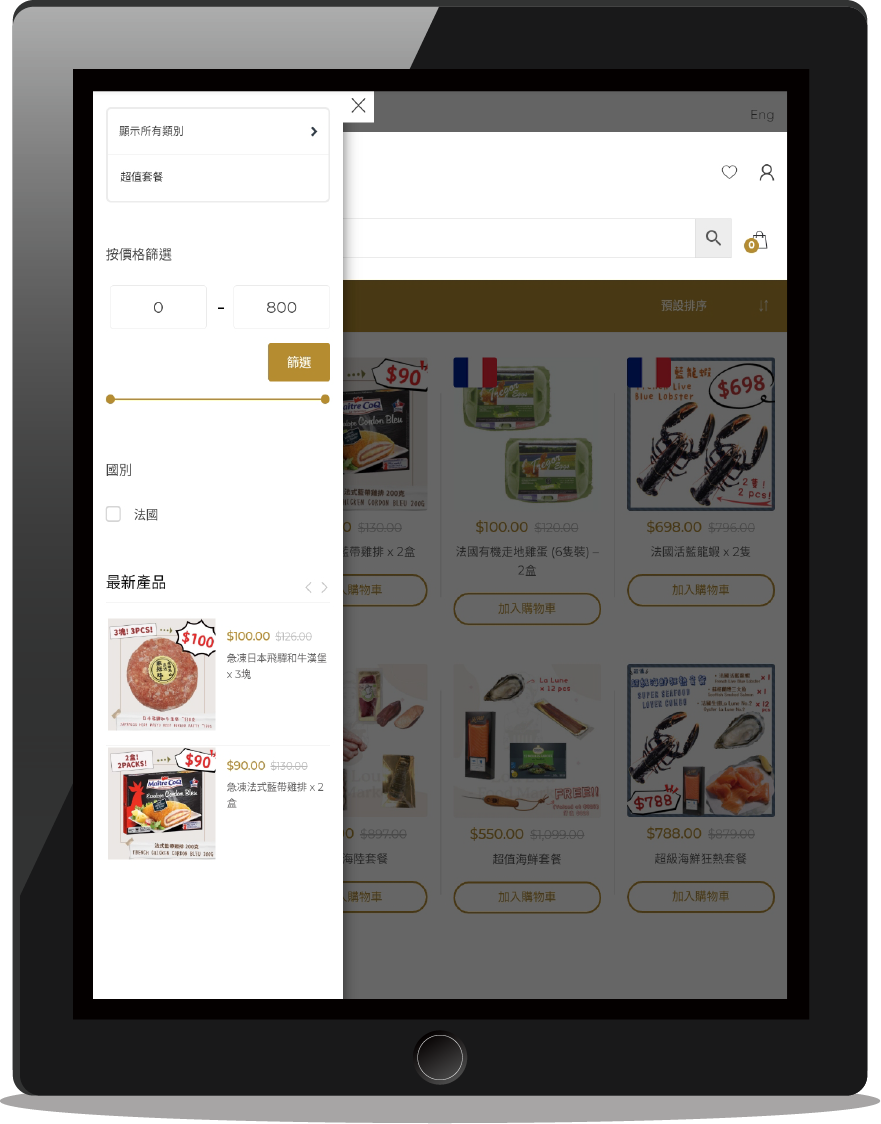Viewport: 881px width, 1124px height.
Task: Open the user account icon
Action: [766, 172]
